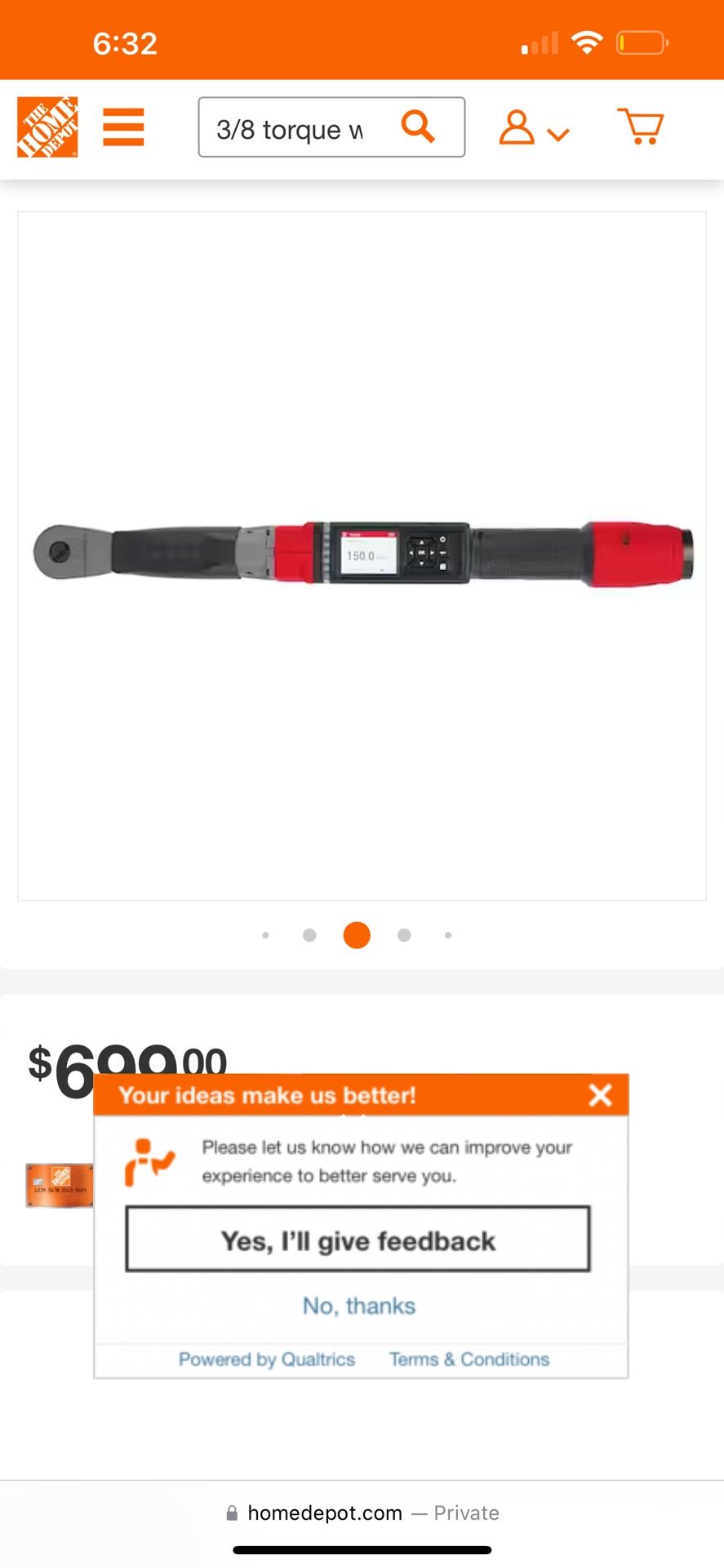Select the active orange carousel dot

tap(356, 935)
